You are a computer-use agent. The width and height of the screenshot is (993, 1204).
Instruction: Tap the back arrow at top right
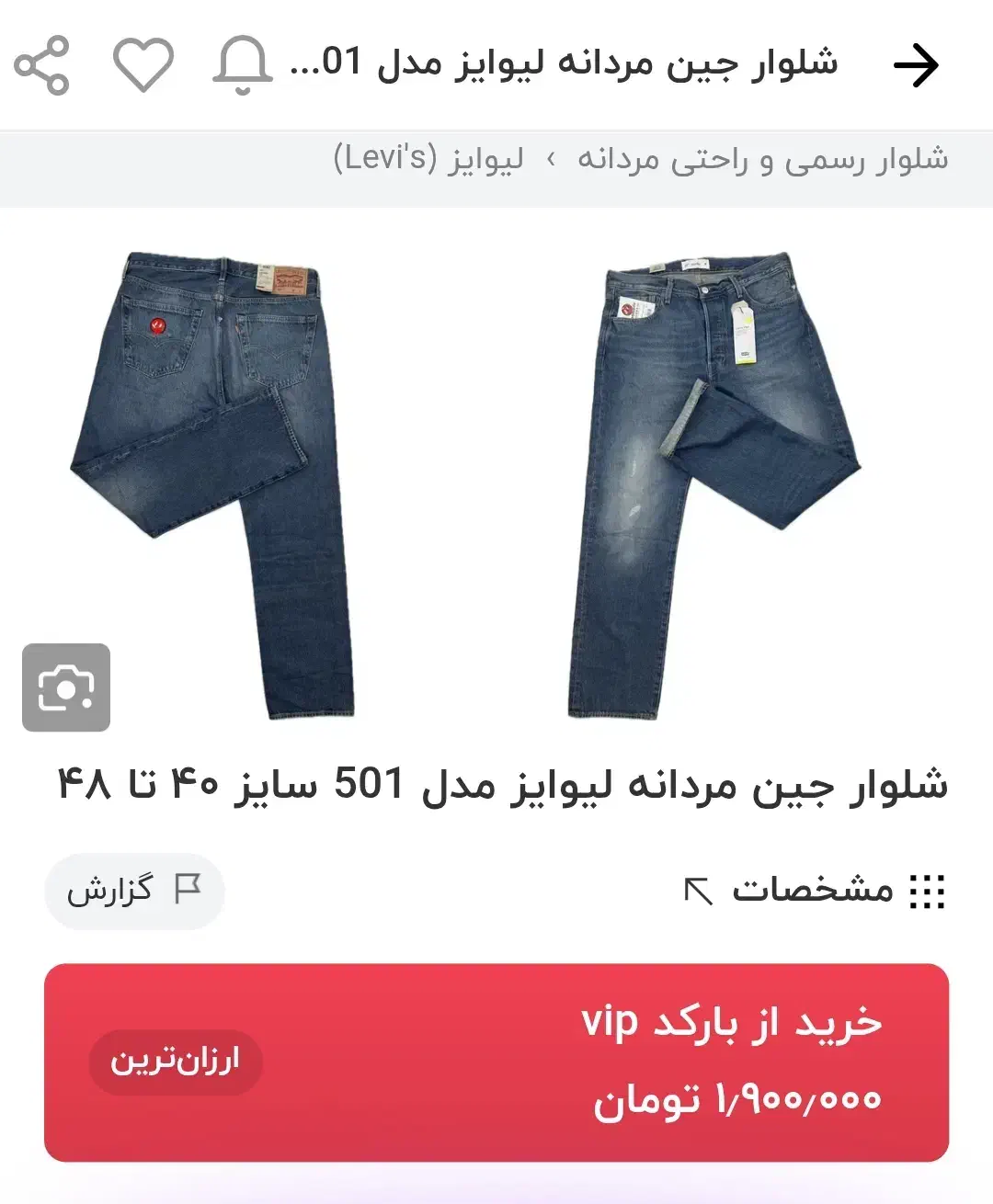(916, 65)
